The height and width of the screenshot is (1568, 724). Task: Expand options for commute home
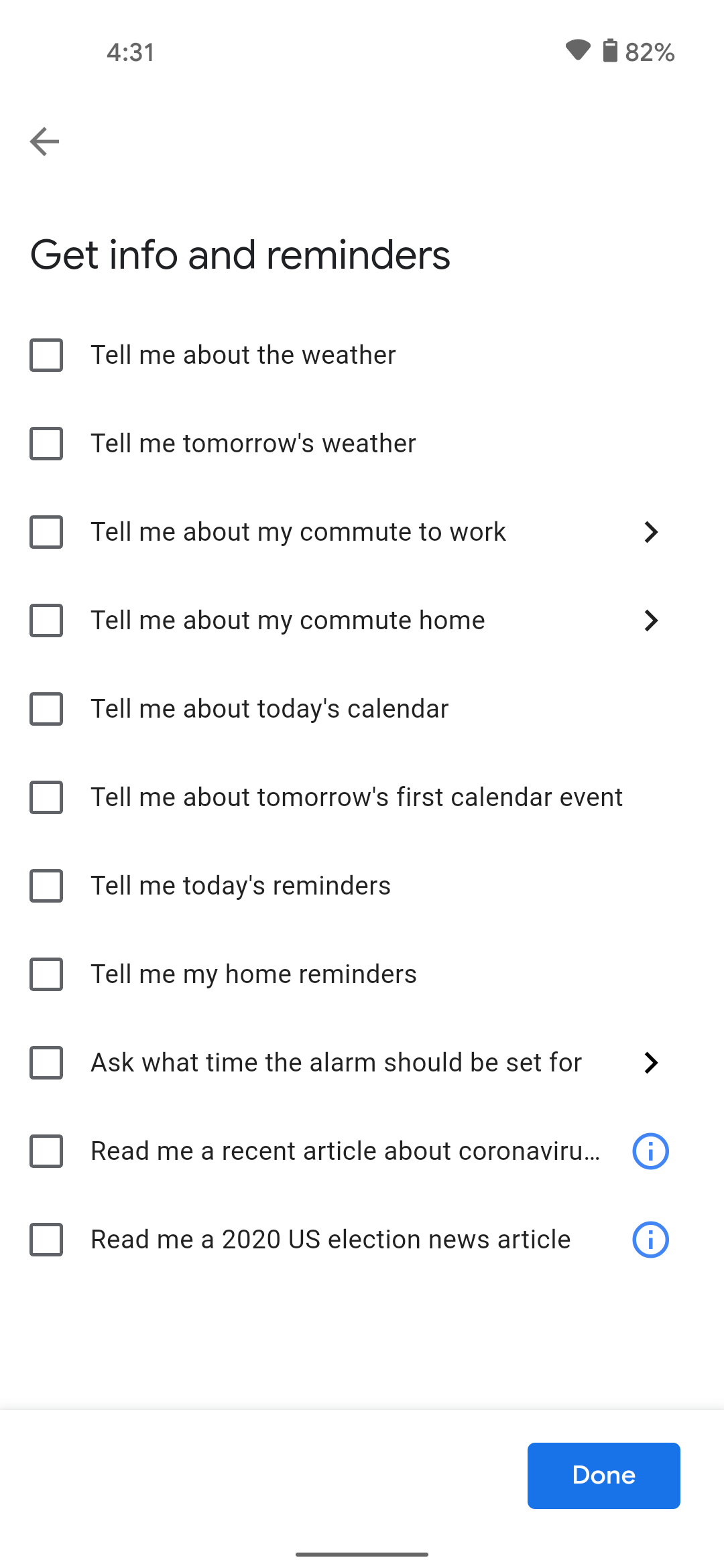coord(651,620)
